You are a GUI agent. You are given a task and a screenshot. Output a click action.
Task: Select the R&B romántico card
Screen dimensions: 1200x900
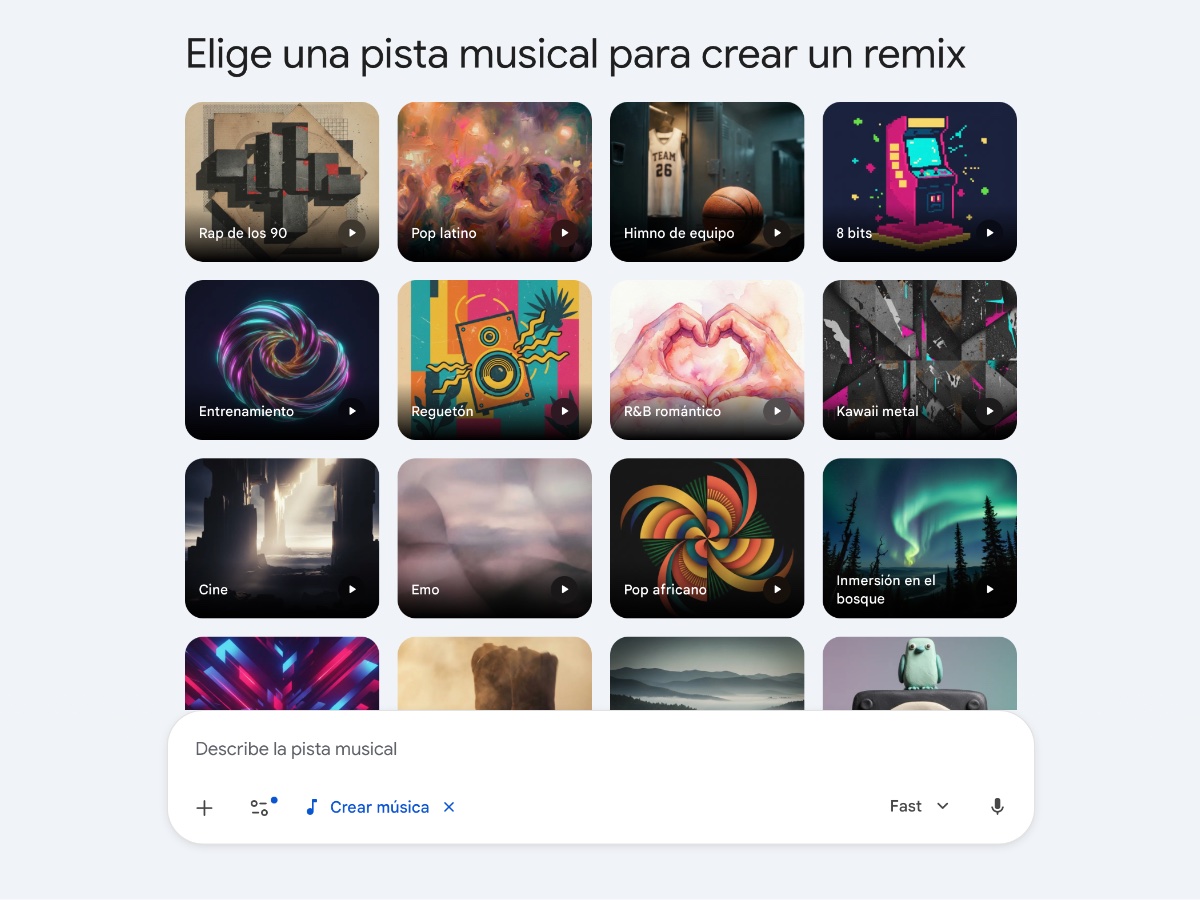coord(706,359)
